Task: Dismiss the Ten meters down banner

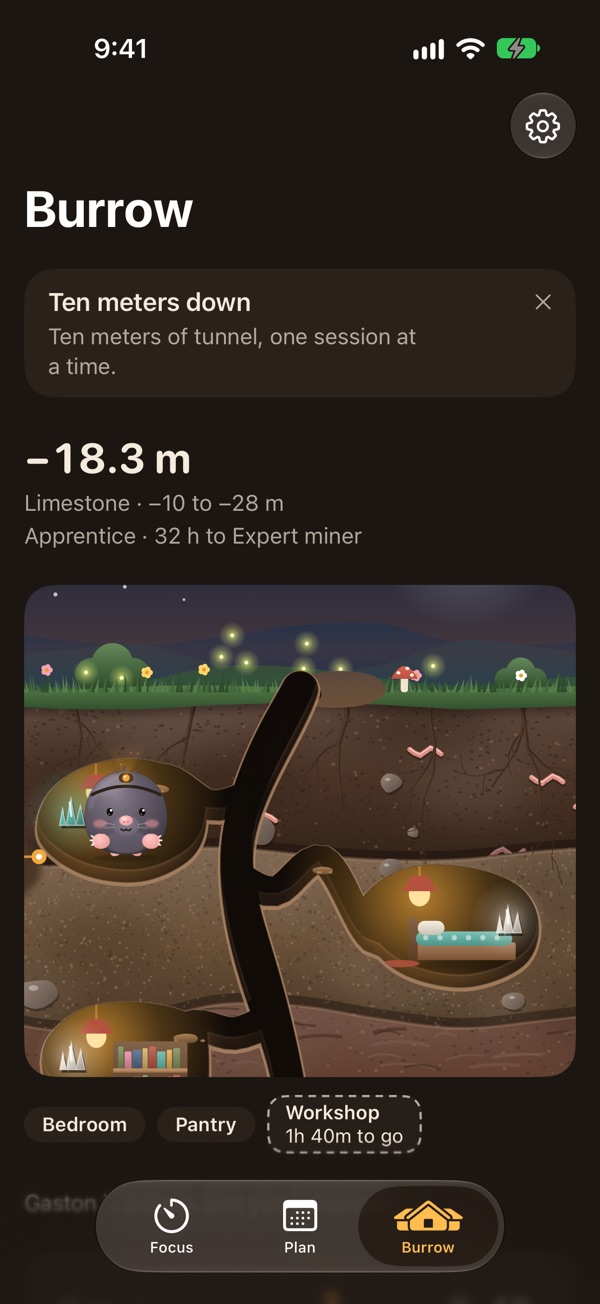Action: click(543, 302)
